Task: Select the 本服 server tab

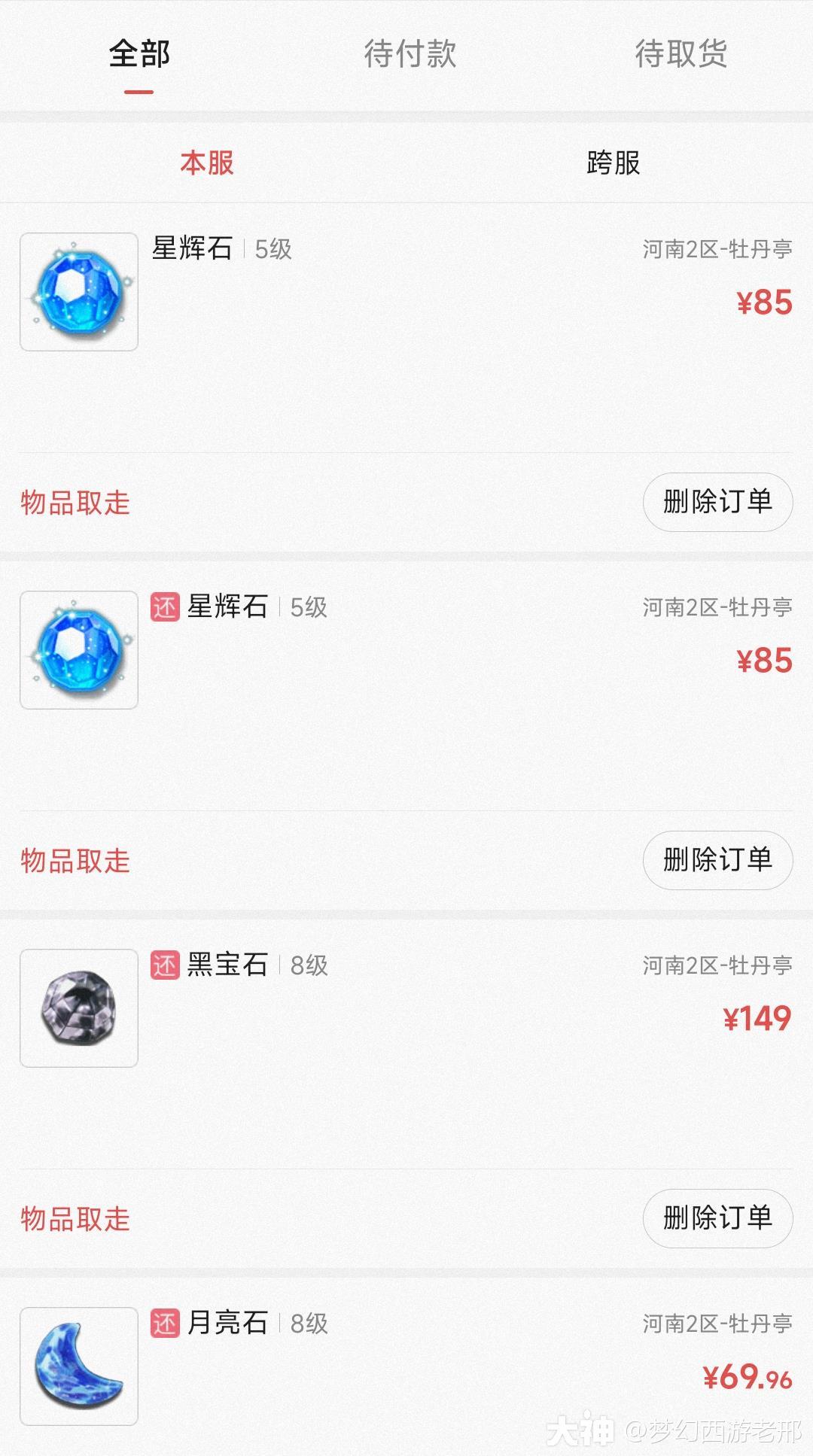Action: click(207, 163)
